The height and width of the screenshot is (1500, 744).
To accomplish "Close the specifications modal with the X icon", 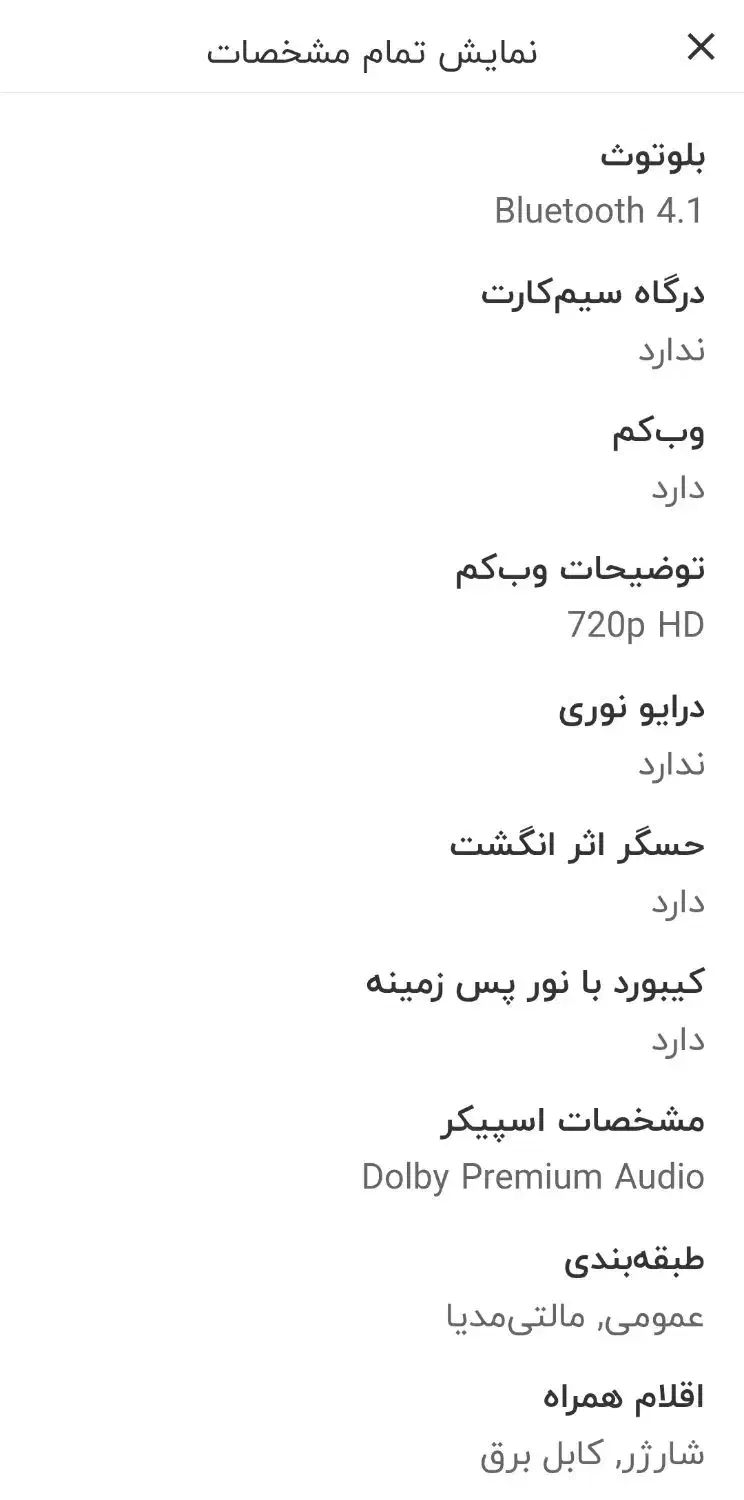I will 701,47.
